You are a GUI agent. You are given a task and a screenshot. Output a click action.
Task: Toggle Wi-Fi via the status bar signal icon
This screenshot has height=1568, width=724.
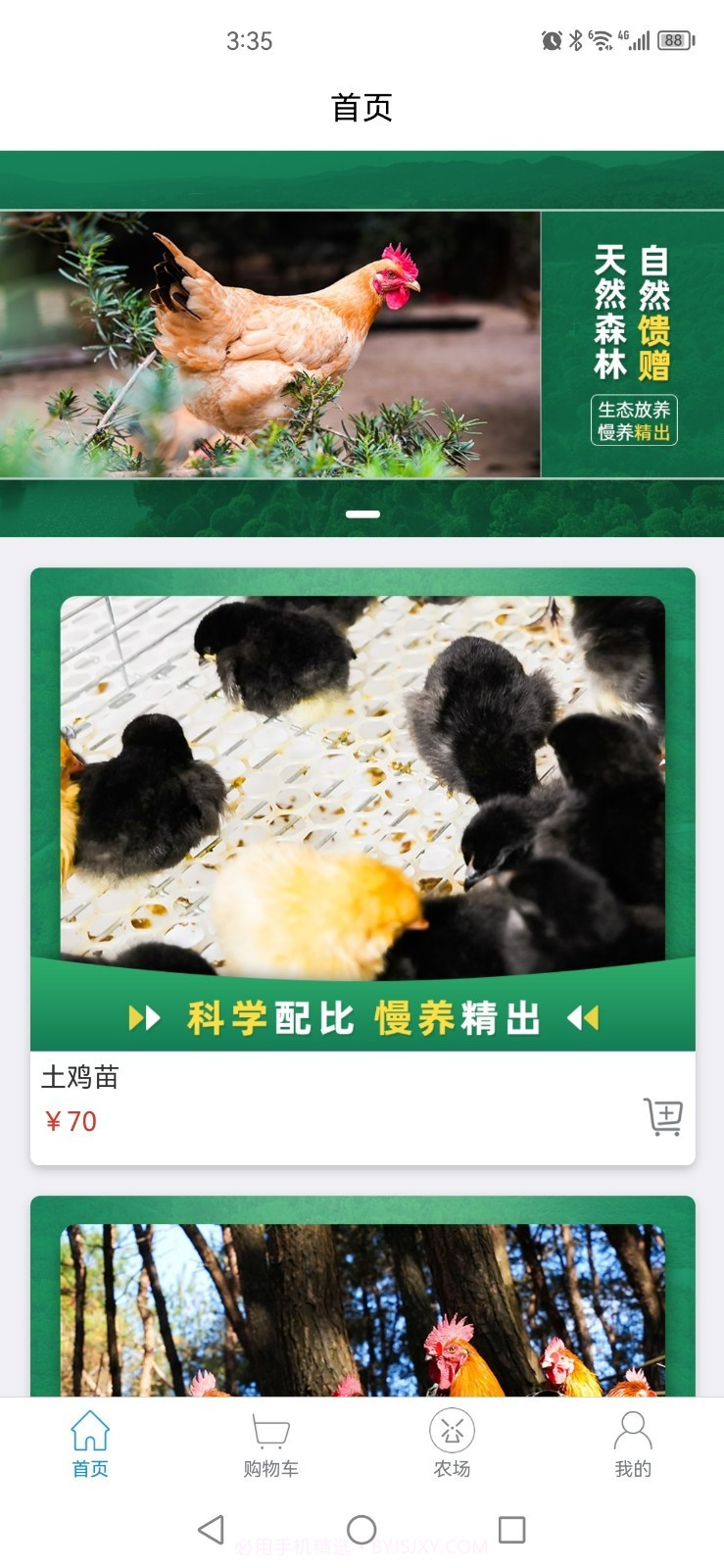coord(601,39)
